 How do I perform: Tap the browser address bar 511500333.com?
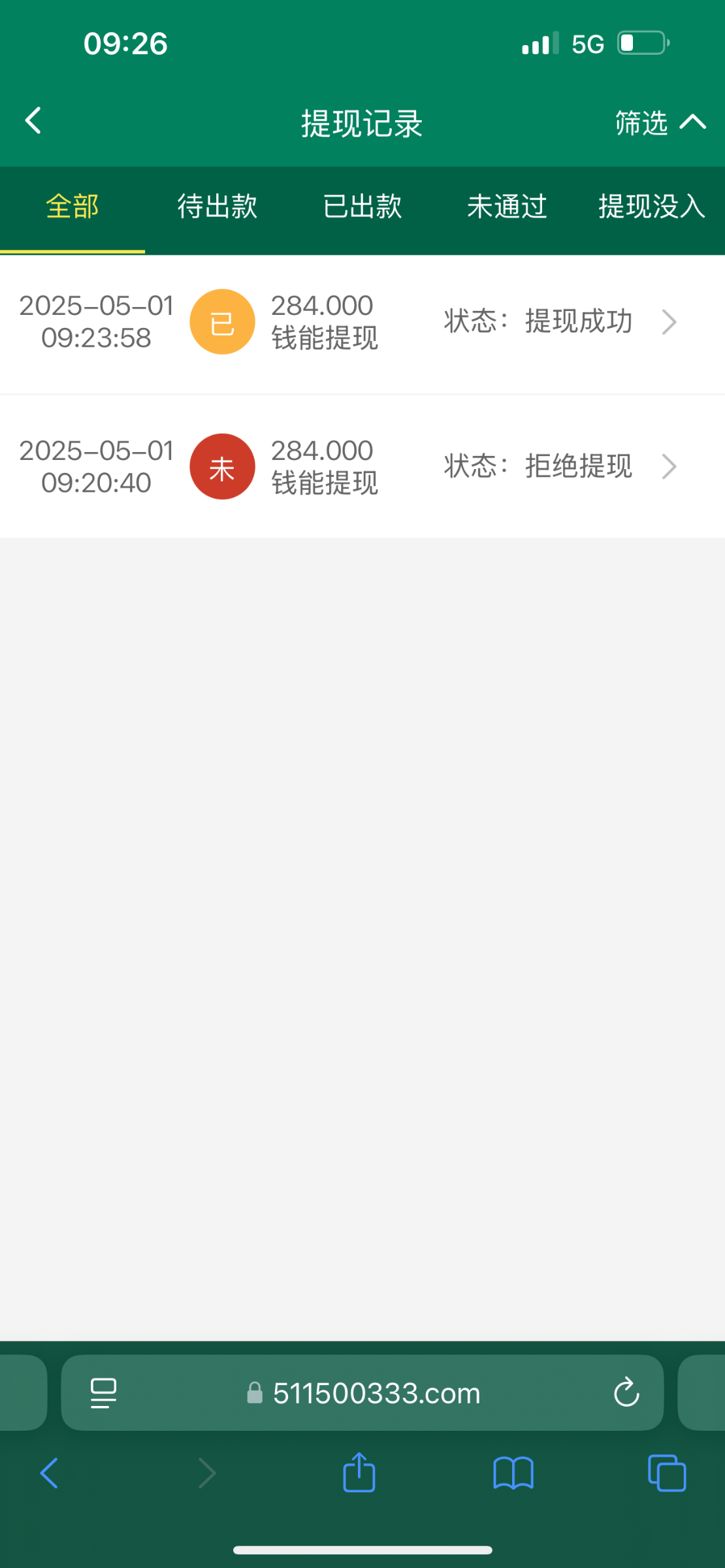(x=364, y=1394)
